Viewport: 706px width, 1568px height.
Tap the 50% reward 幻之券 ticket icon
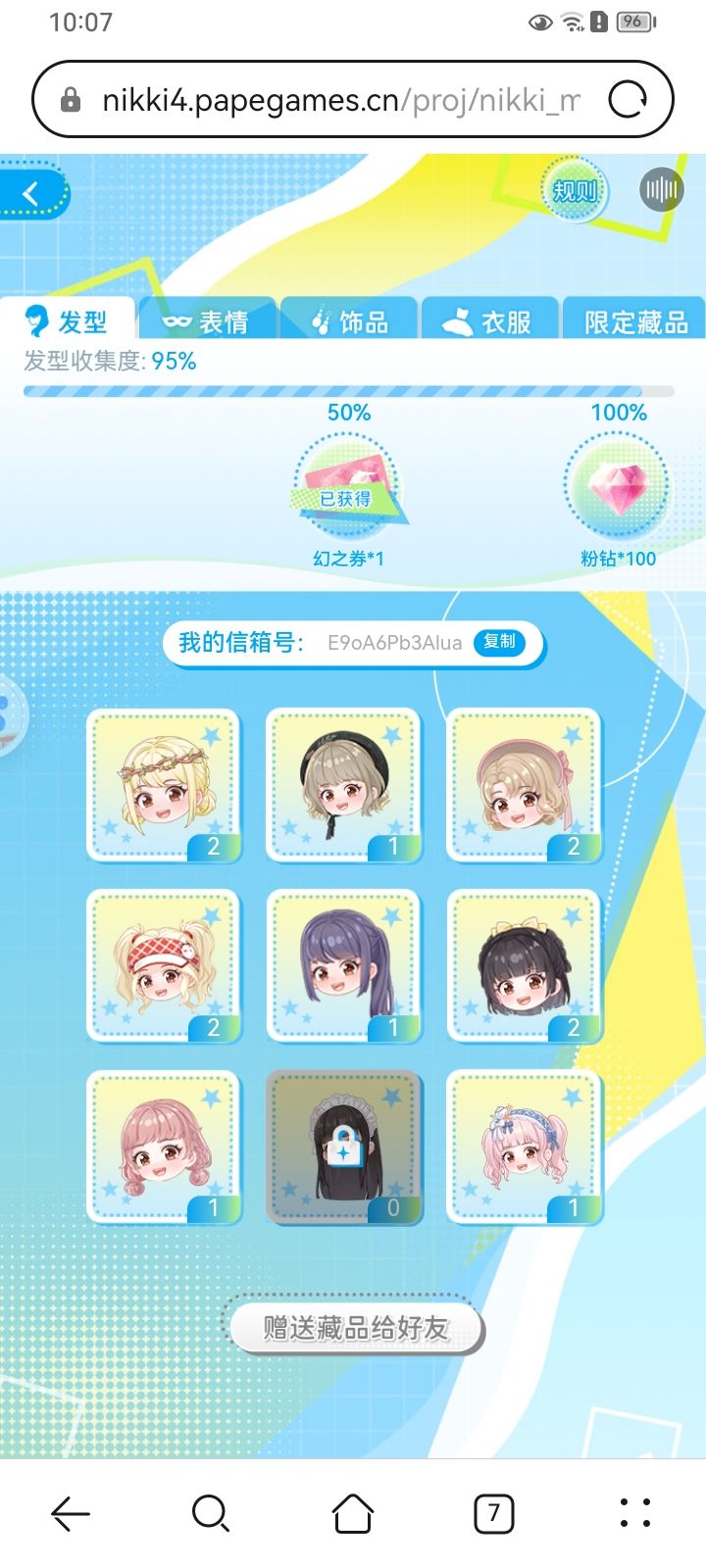(348, 480)
